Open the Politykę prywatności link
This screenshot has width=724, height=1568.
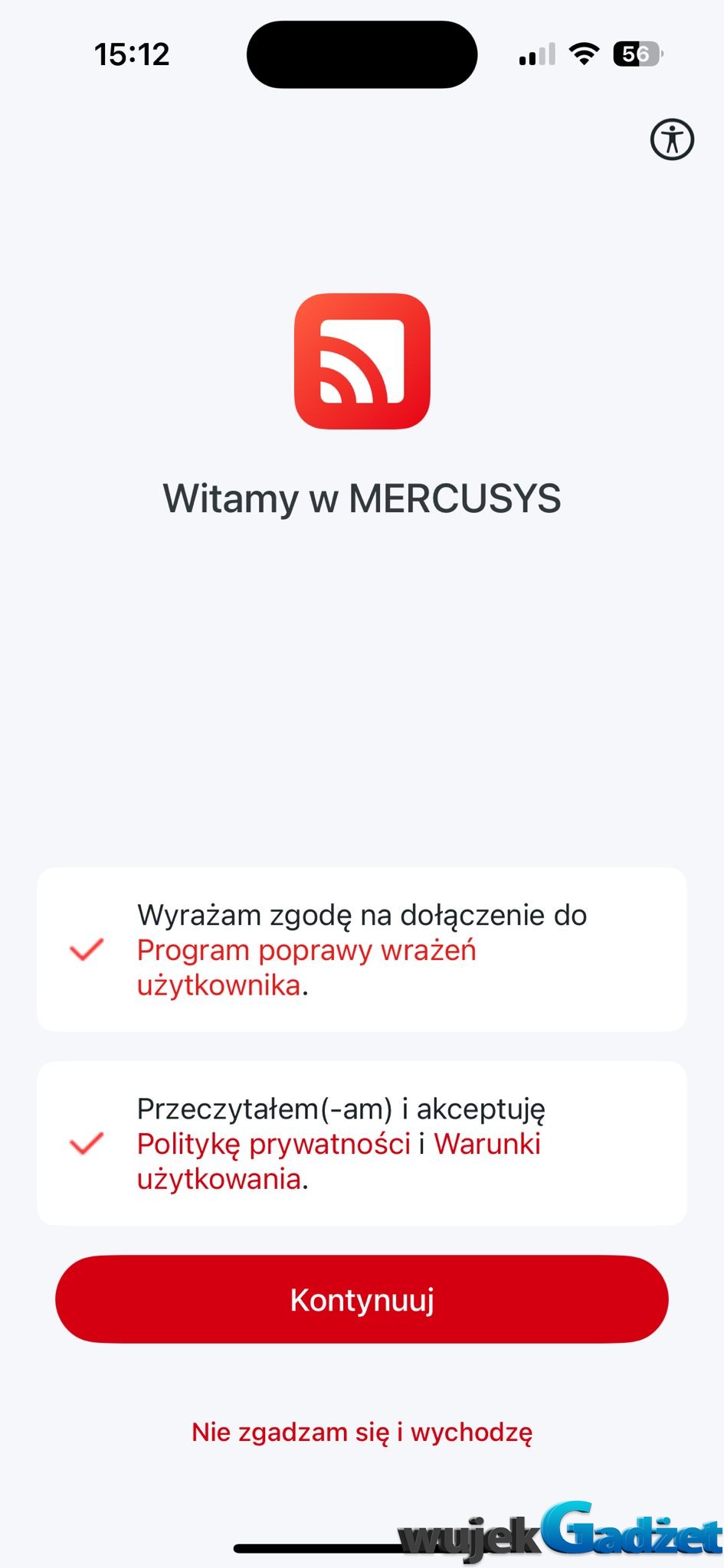pos(274,1144)
